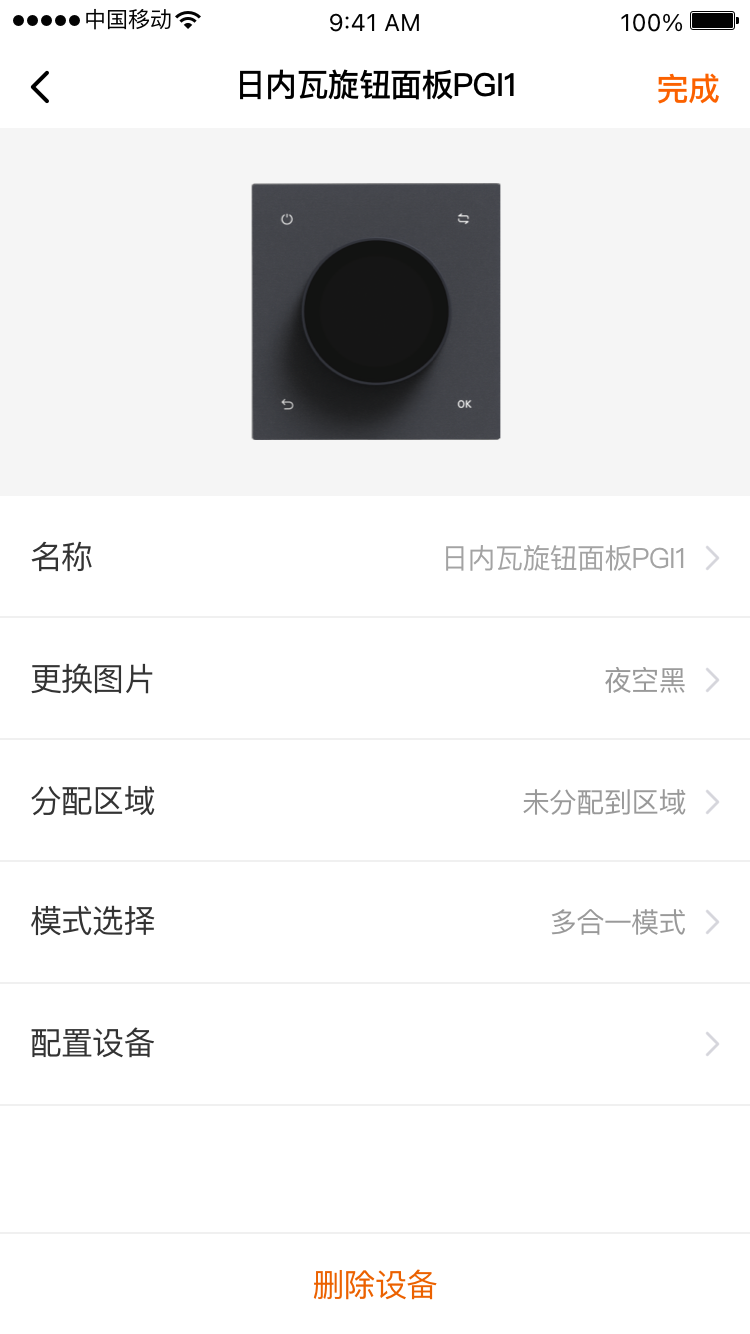Tap 删除设备 to delete the device
Viewport: 750px width, 1334px height.
[375, 1285]
